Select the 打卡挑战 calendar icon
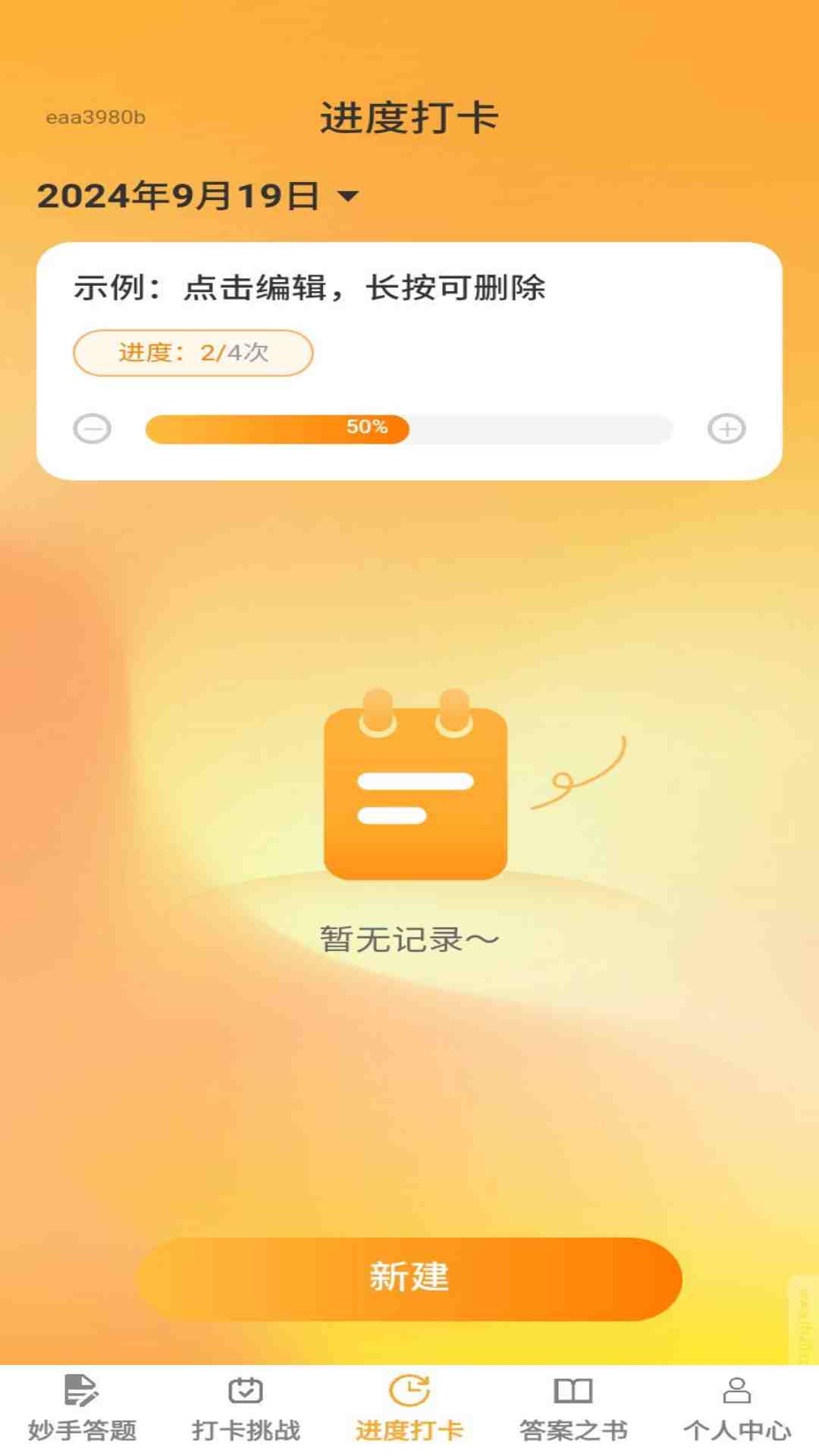Viewport: 819px width, 1456px height. click(247, 1401)
